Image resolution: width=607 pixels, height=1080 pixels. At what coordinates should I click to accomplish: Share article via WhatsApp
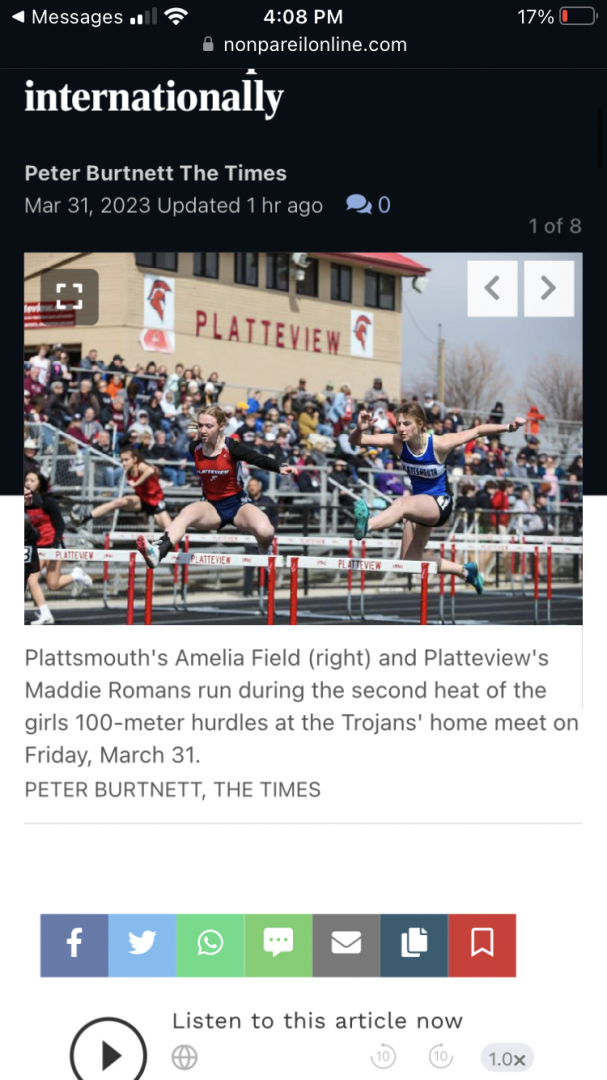[x=210, y=945]
